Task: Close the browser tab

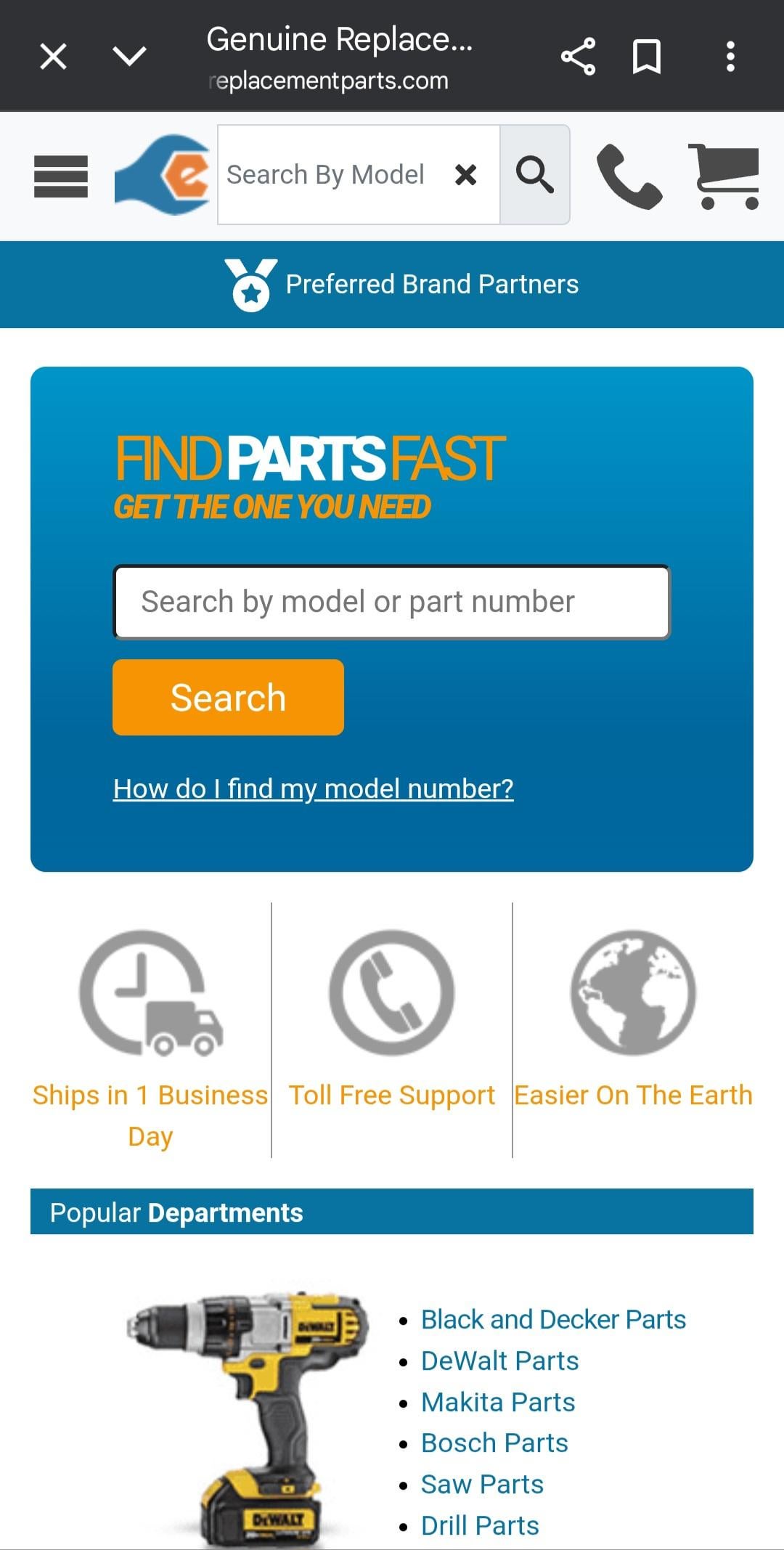Action: point(53,56)
